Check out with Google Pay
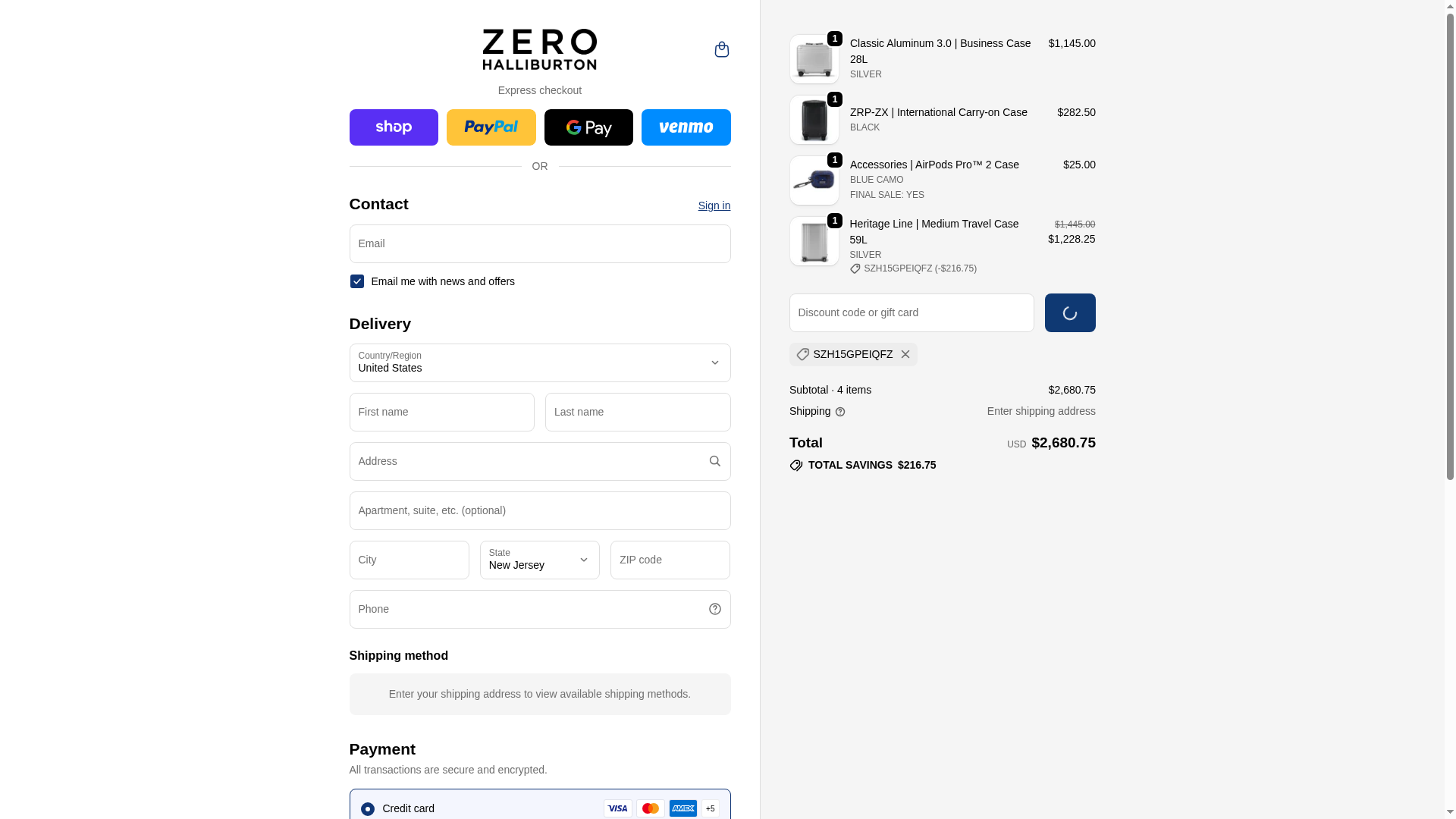The image size is (1456, 819). click(x=588, y=127)
